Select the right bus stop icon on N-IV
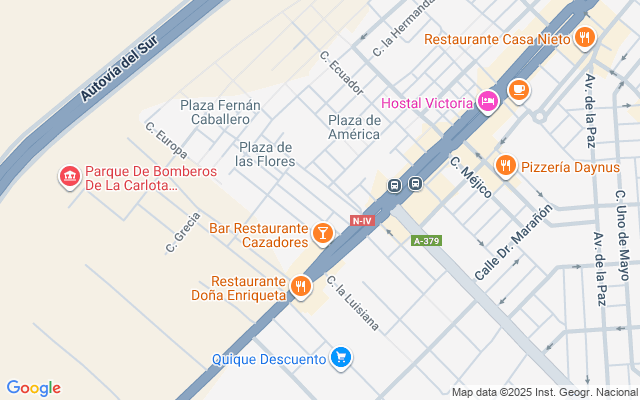The height and width of the screenshot is (400, 640). pyautogui.click(x=416, y=183)
